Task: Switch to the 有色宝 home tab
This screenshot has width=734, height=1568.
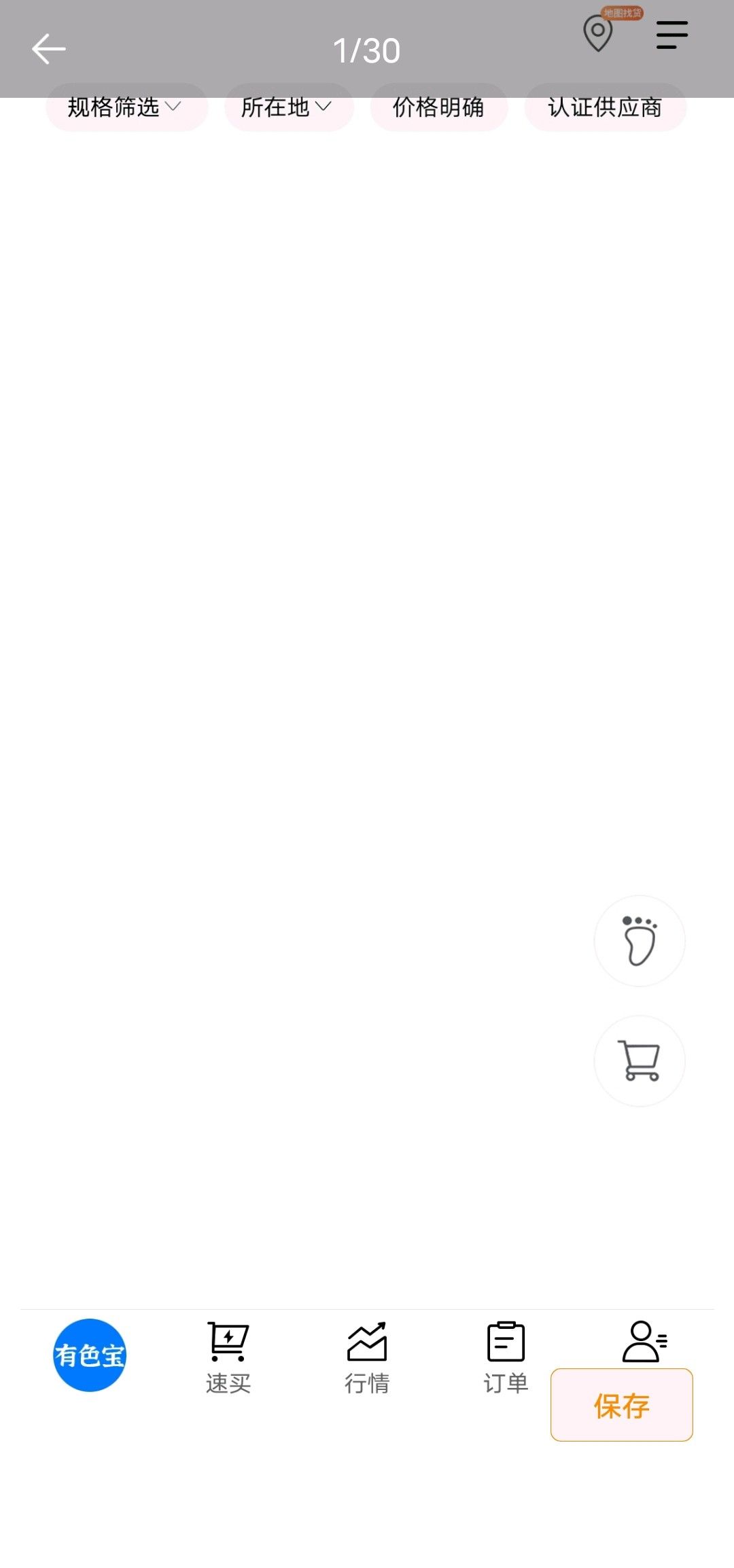Action: [x=90, y=1355]
